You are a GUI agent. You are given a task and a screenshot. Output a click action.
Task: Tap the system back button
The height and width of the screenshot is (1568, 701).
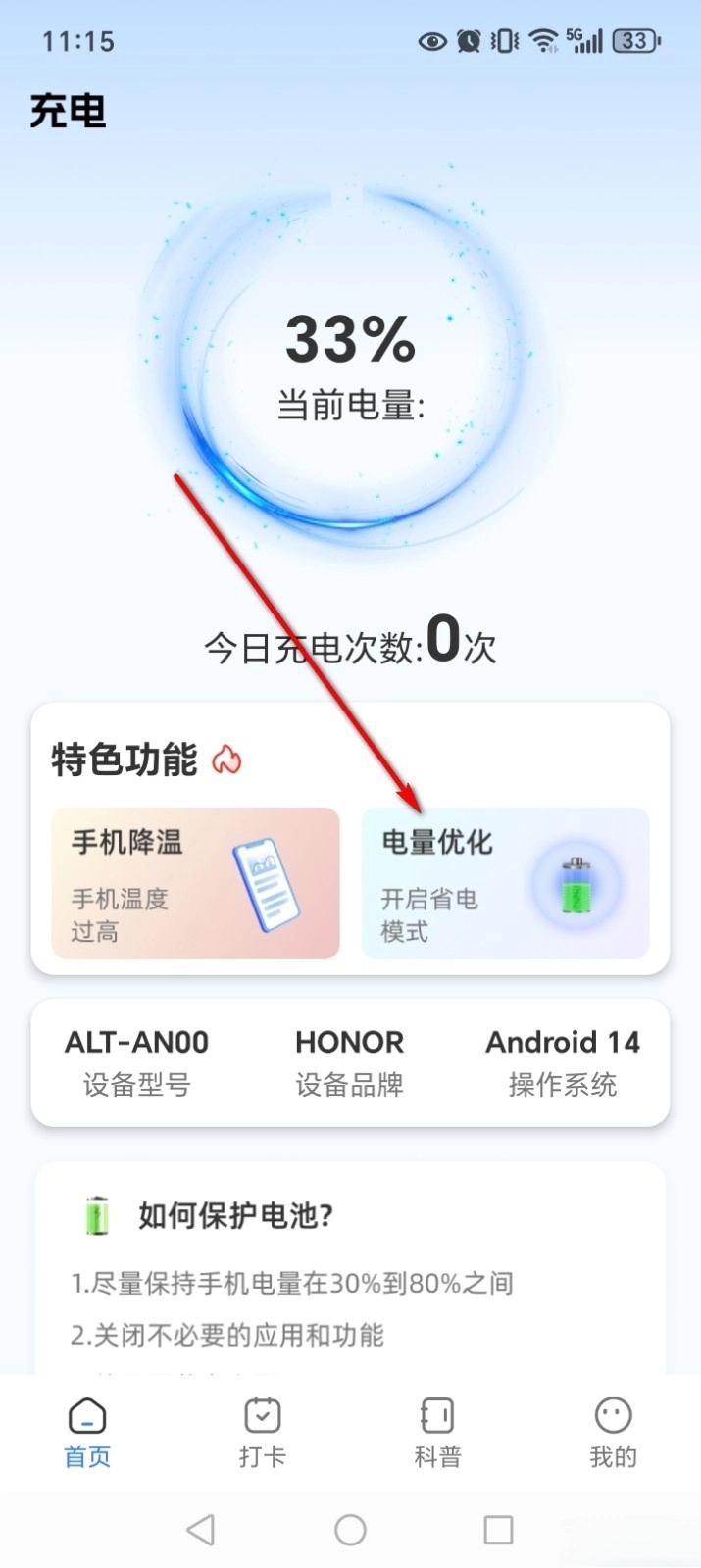[200, 1530]
